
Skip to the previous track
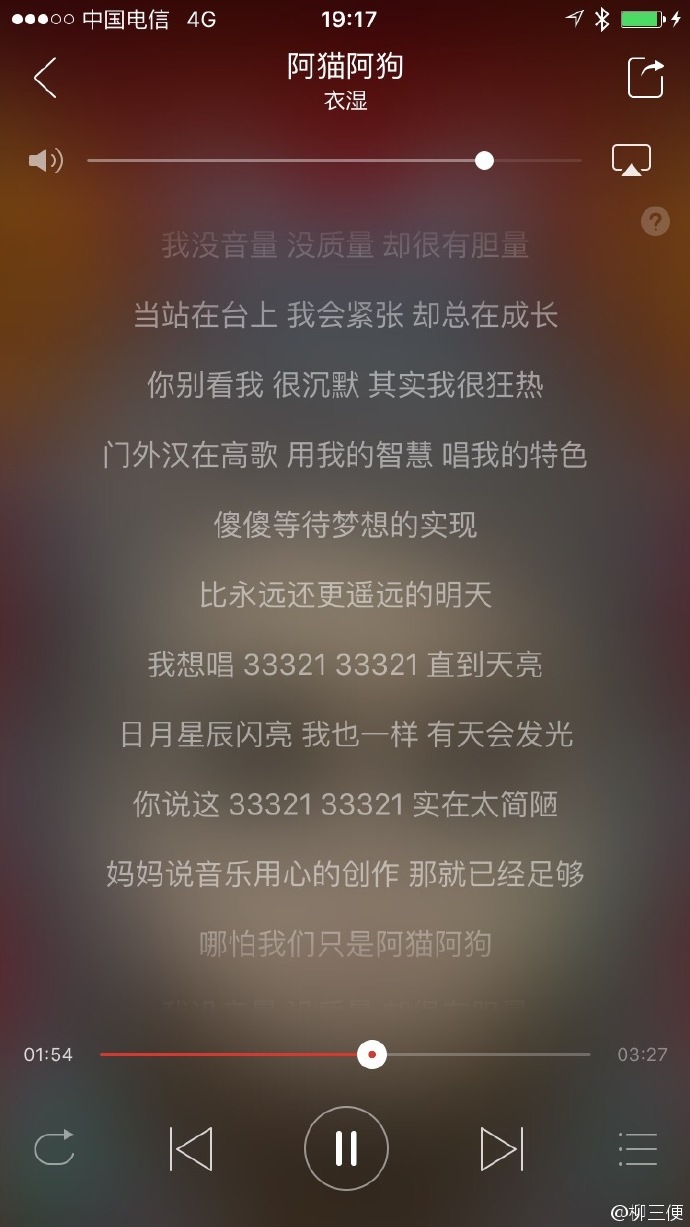click(x=190, y=1148)
